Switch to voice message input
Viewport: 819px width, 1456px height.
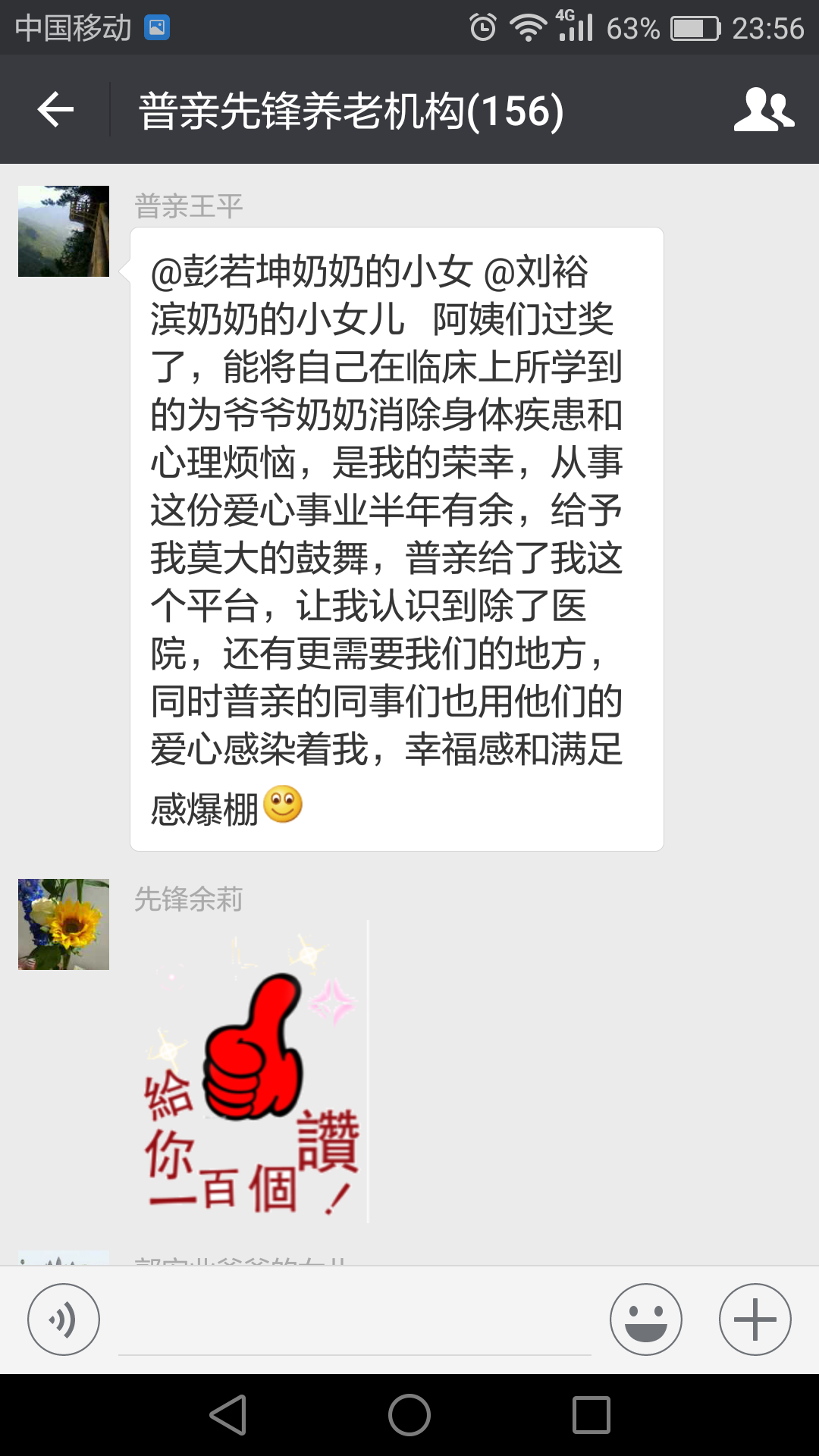coord(64,1319)
